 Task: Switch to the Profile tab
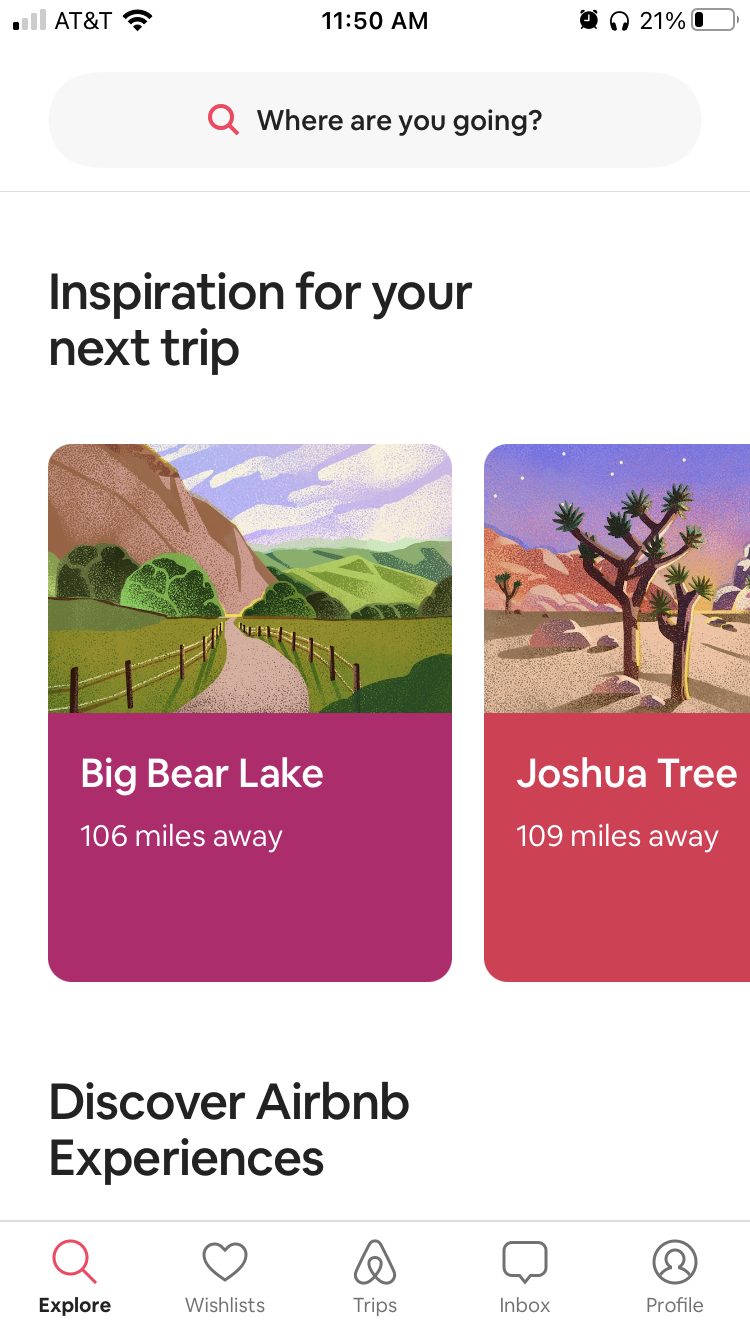coord(675,1277)
